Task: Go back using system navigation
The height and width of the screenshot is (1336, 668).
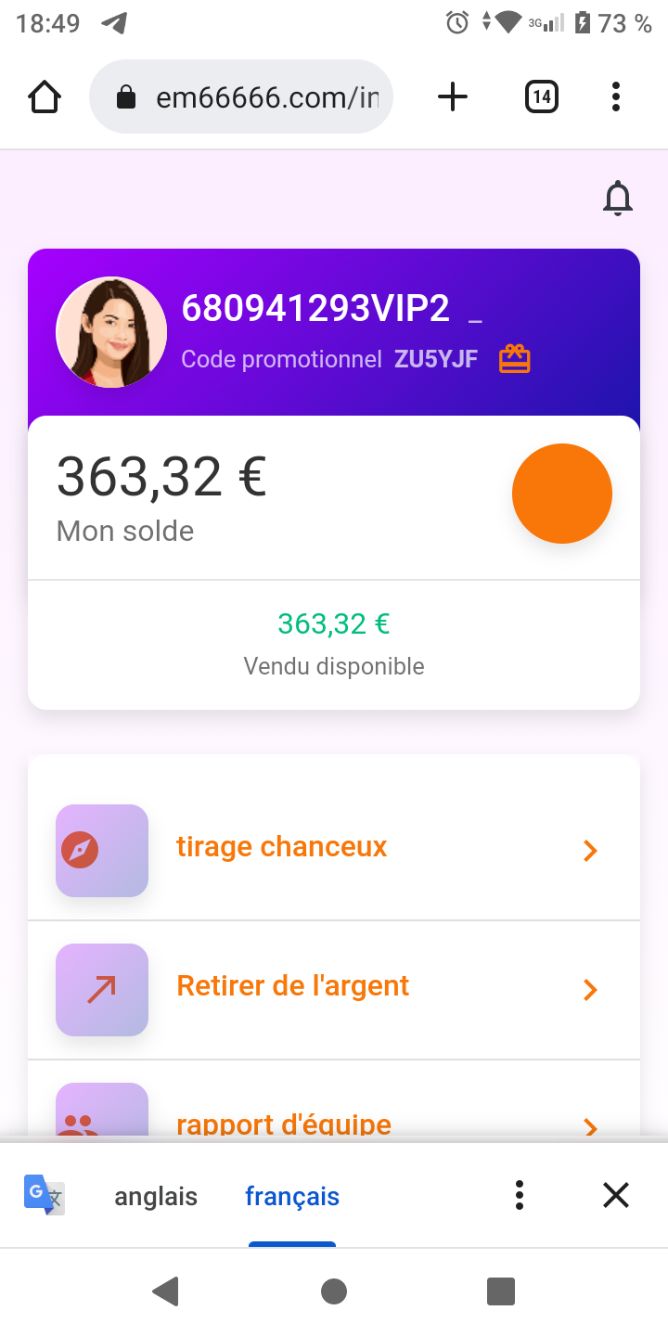Action: click(165, 1291)
